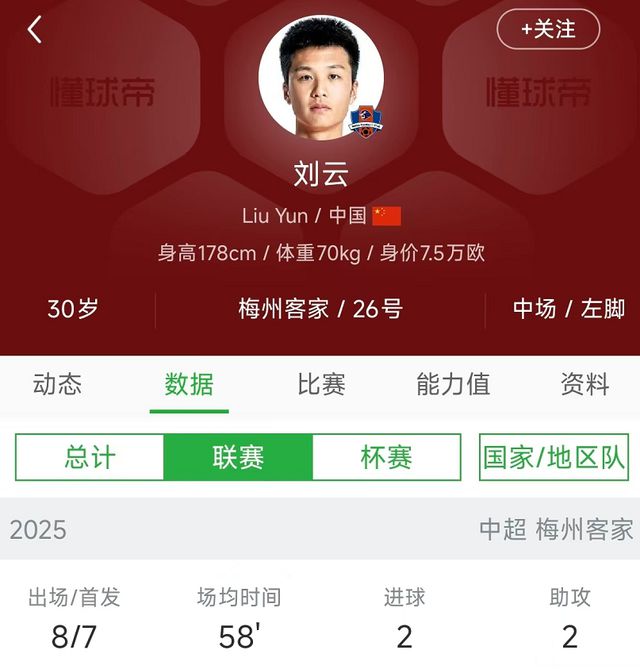Open Liu Yun's profile photo
The image size is (640, 669).
click(321, 78)
